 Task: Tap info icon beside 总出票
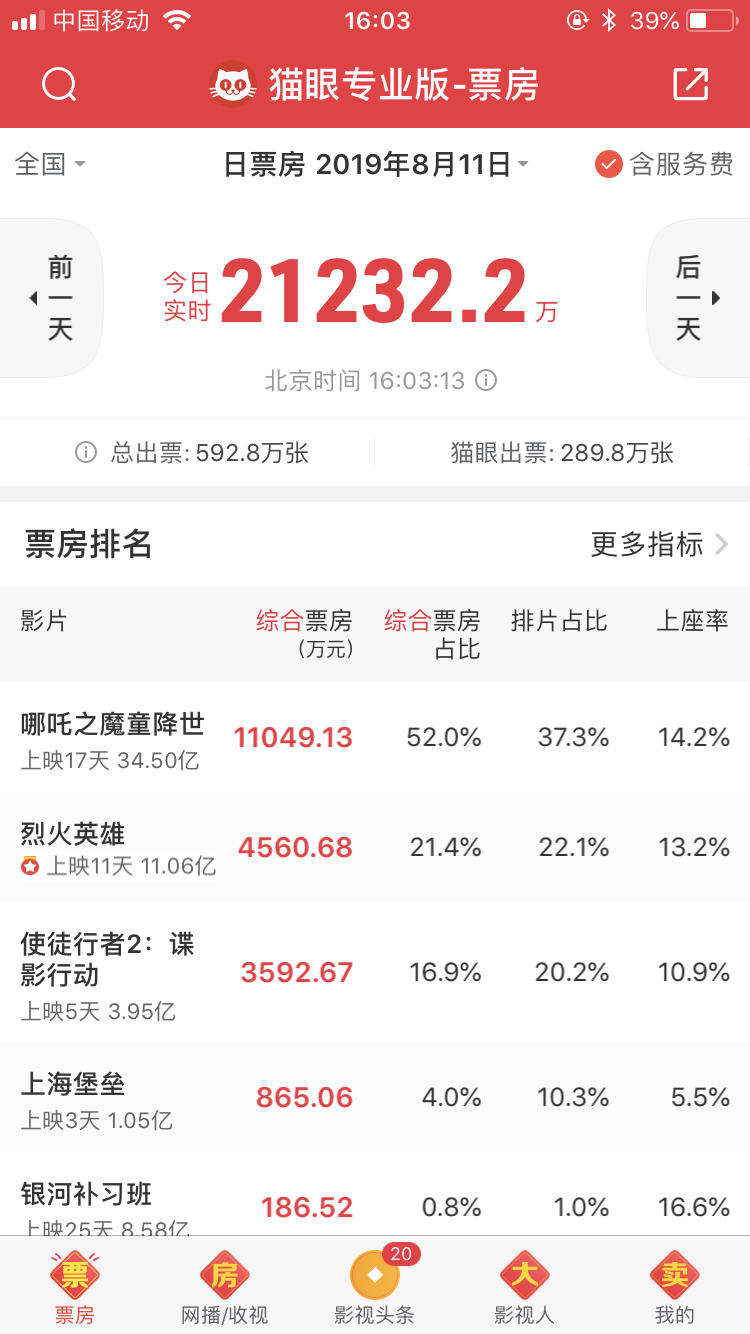tap(86, 453)
